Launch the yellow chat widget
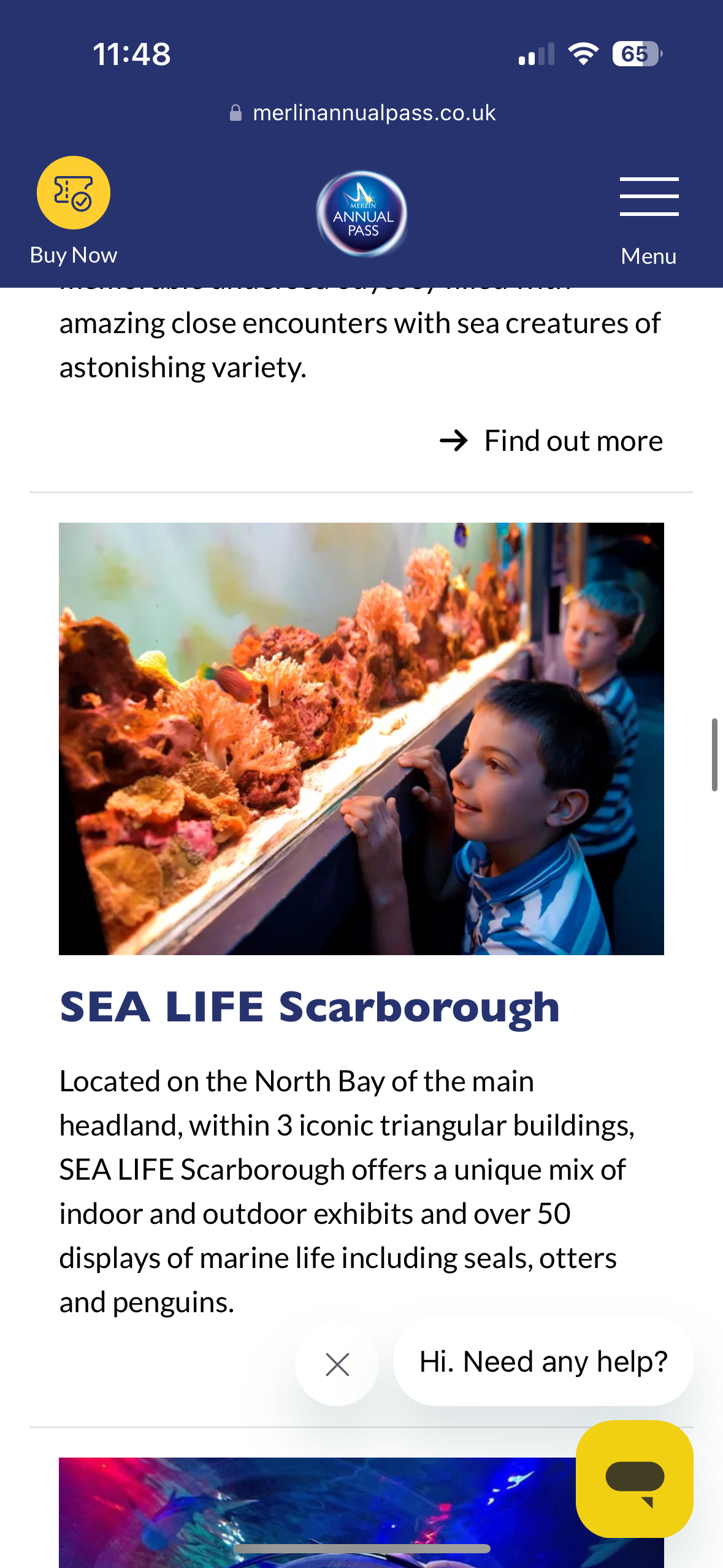The height and width of the screenshot is (1568, 723). click(634, 1478)
